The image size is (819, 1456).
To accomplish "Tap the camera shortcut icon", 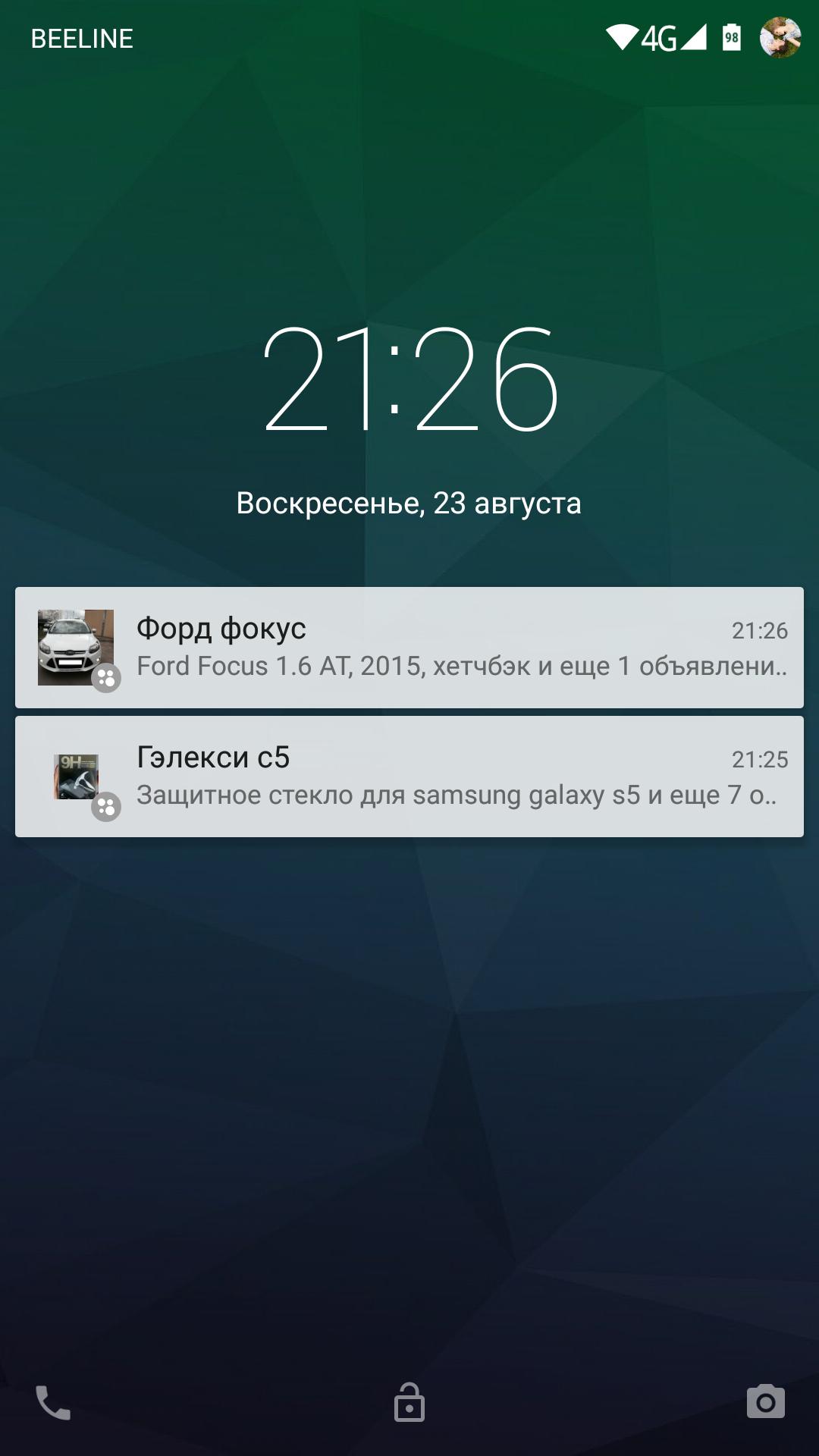I will click(x=765, y=1402).
